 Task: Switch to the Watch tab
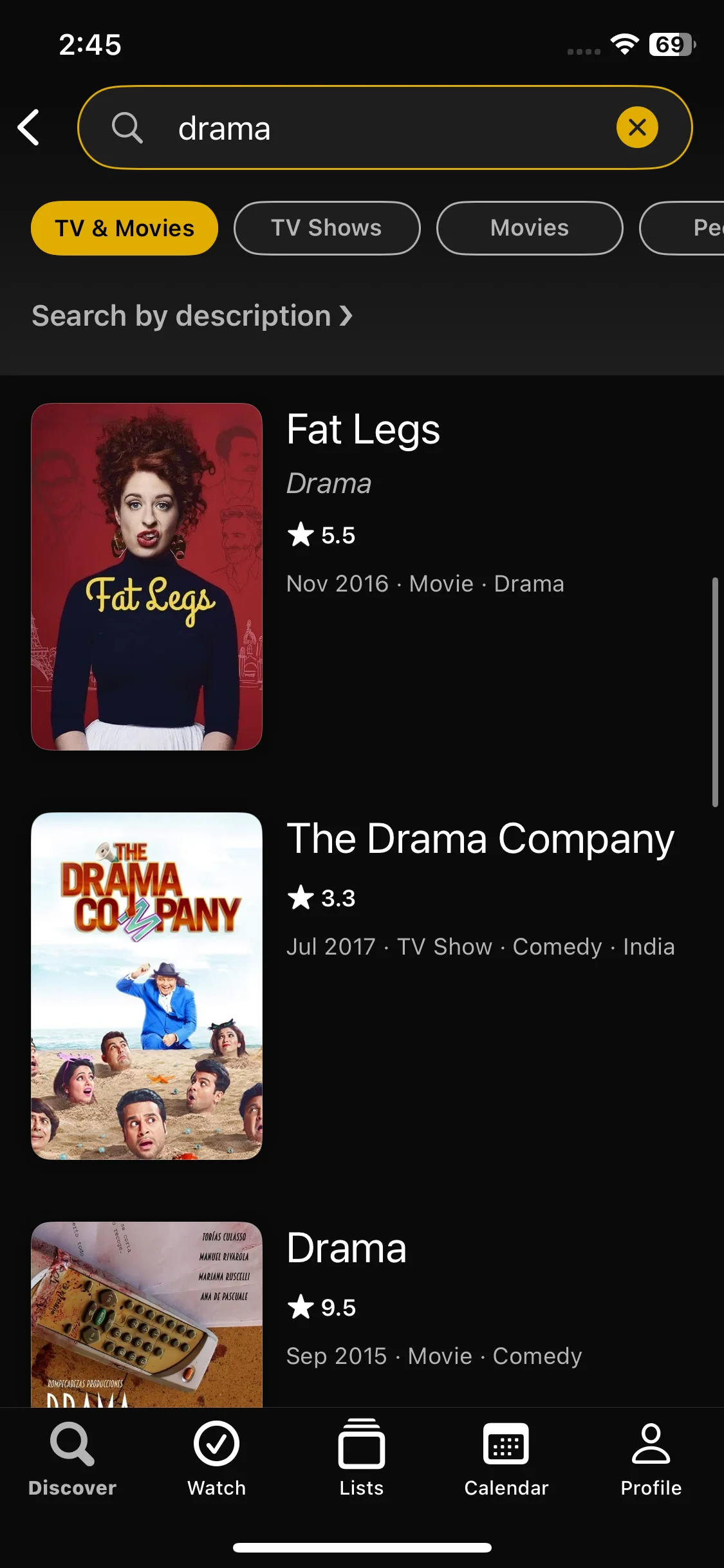coord(217,1460)
